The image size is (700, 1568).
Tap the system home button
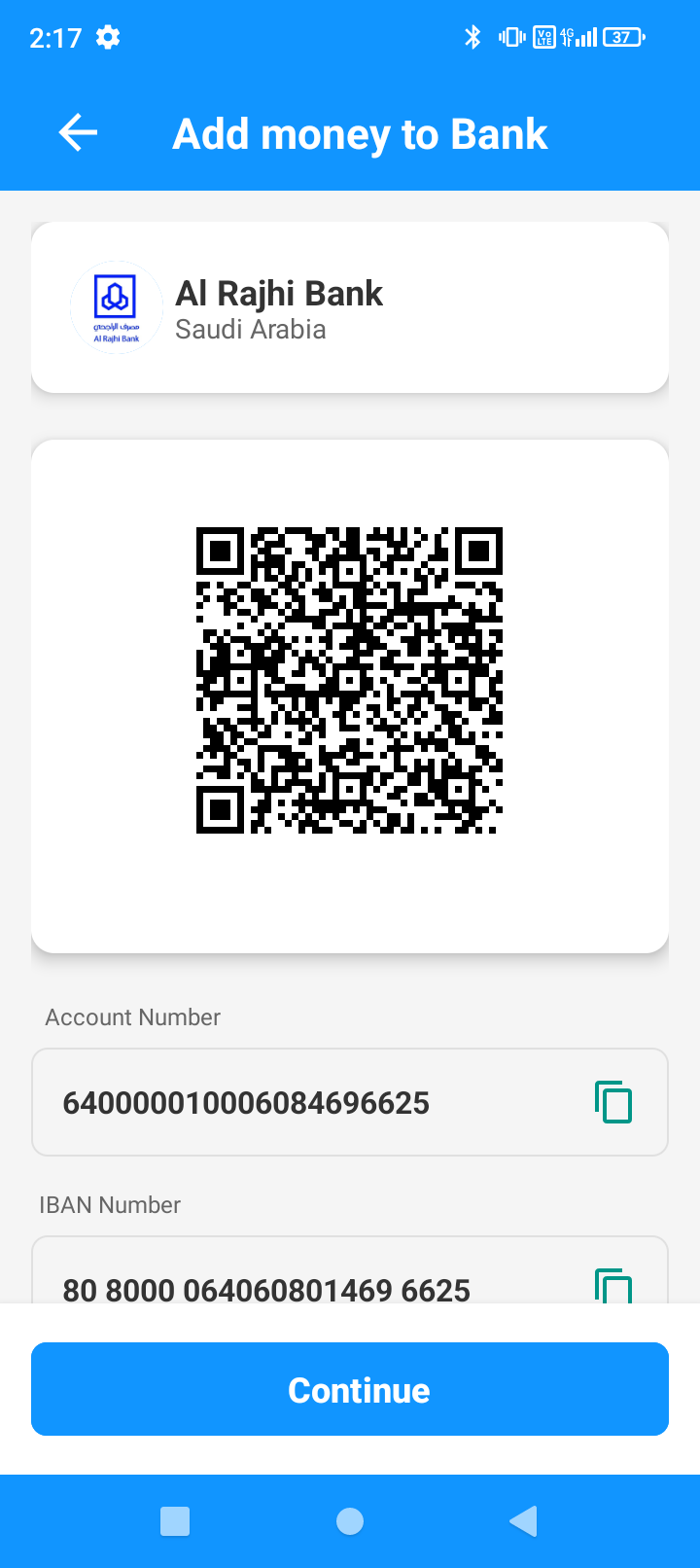click(350, 1521)
